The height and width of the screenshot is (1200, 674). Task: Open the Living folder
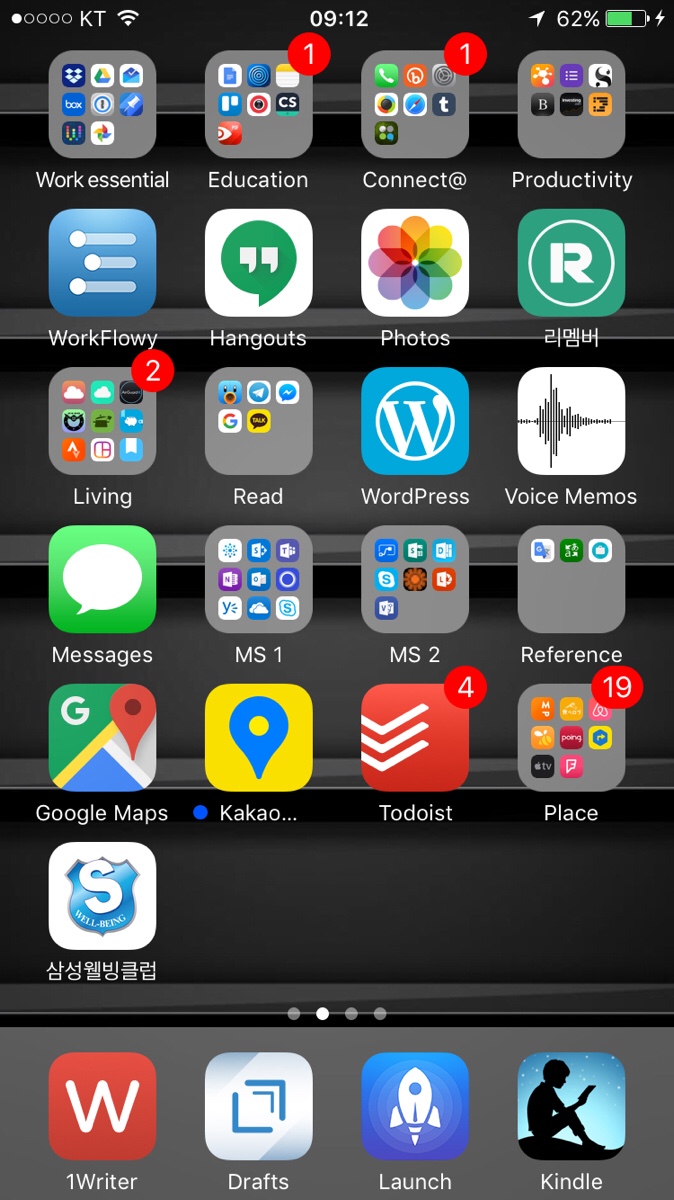click(x=102, y=421)
